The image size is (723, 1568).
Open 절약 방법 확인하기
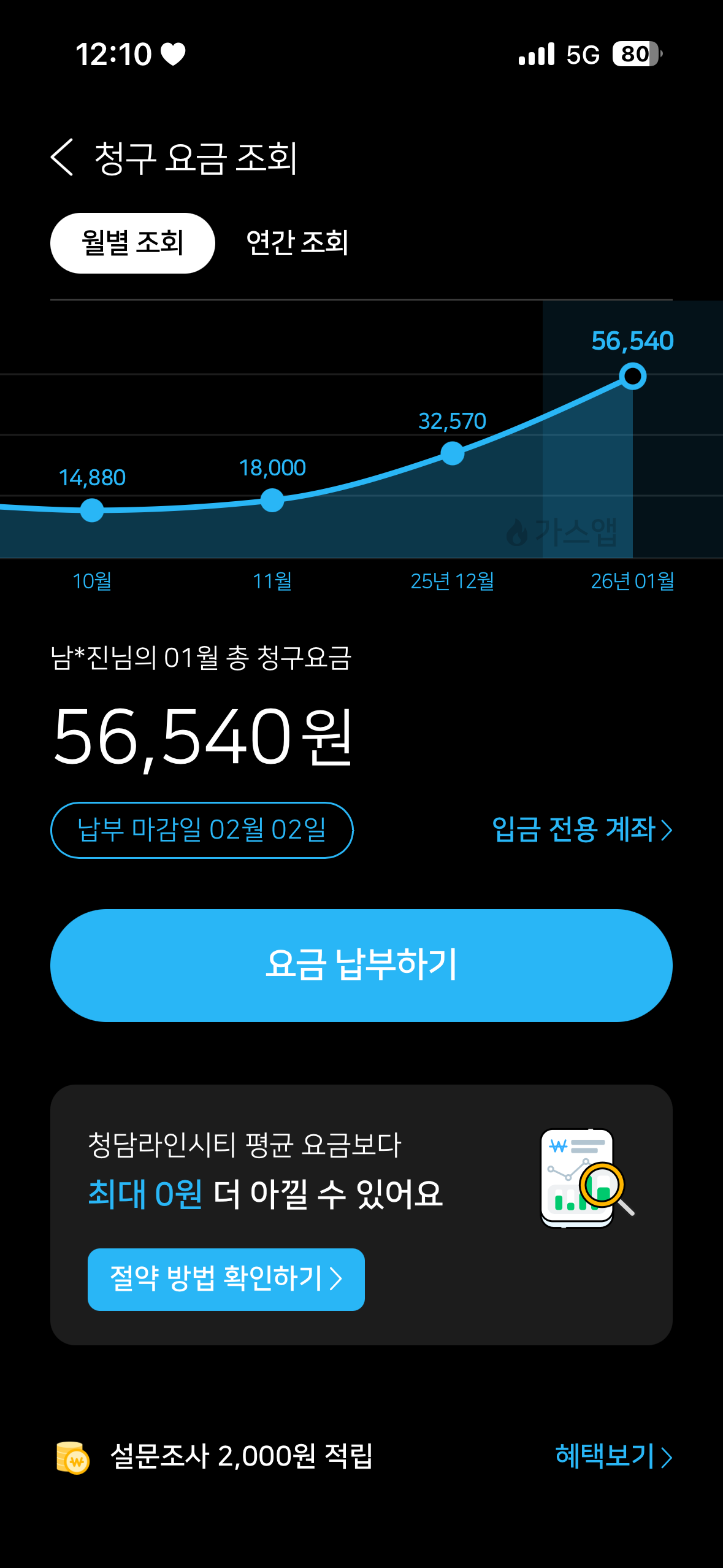226,1279
